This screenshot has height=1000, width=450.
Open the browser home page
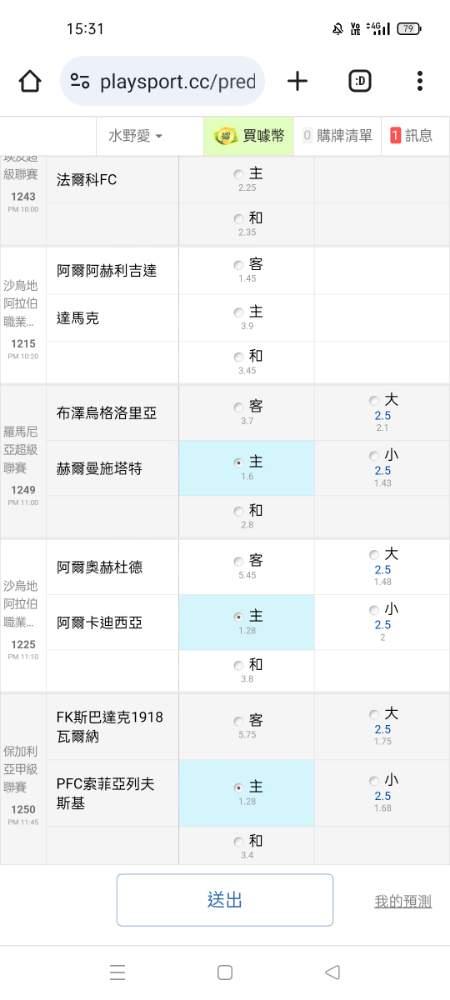click(30, 82)
